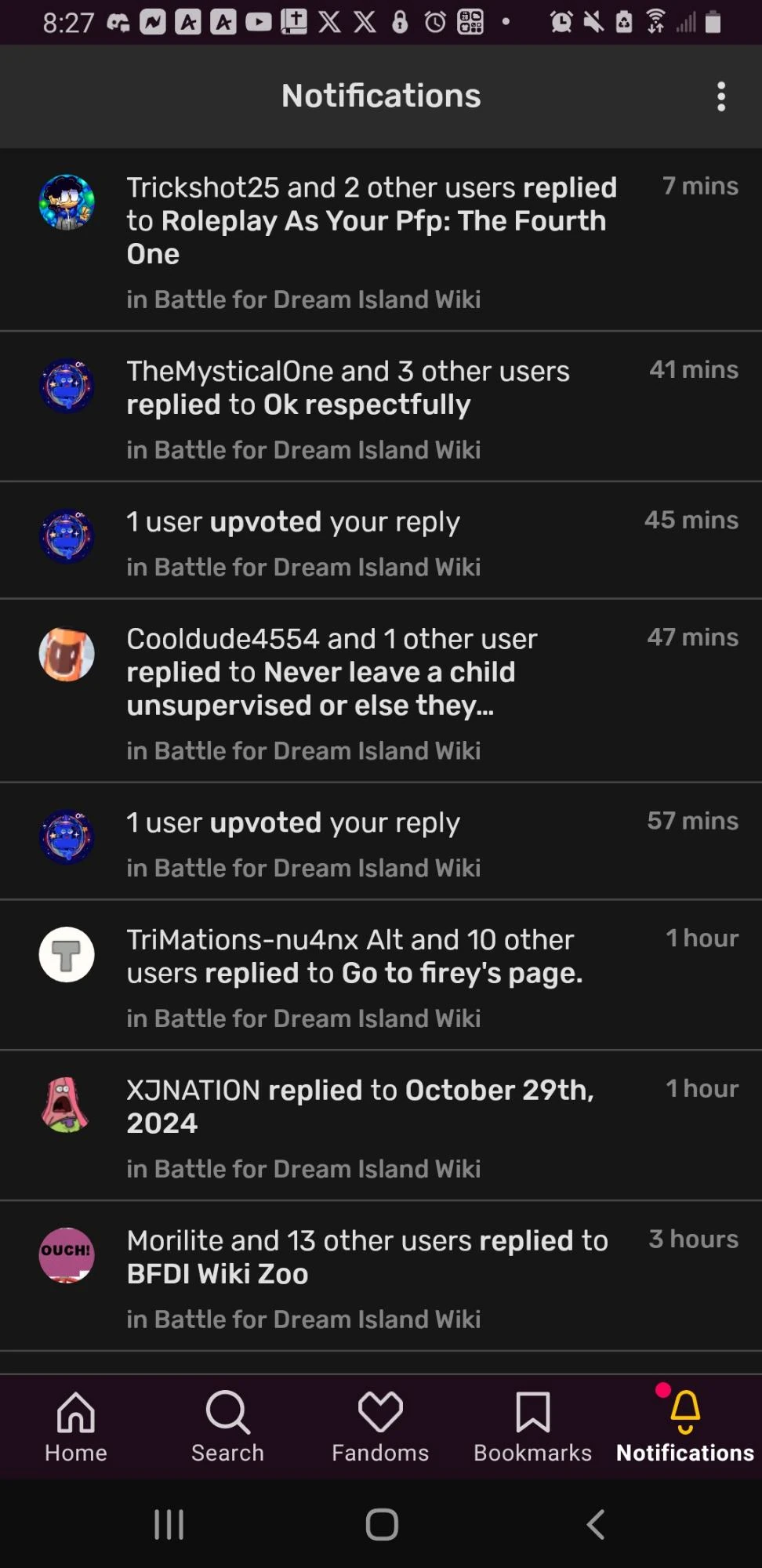The width and height of the screenshot is (762, 1568).
Task: Tap XJNATION's avatar
Action: tap(67, 1105)
